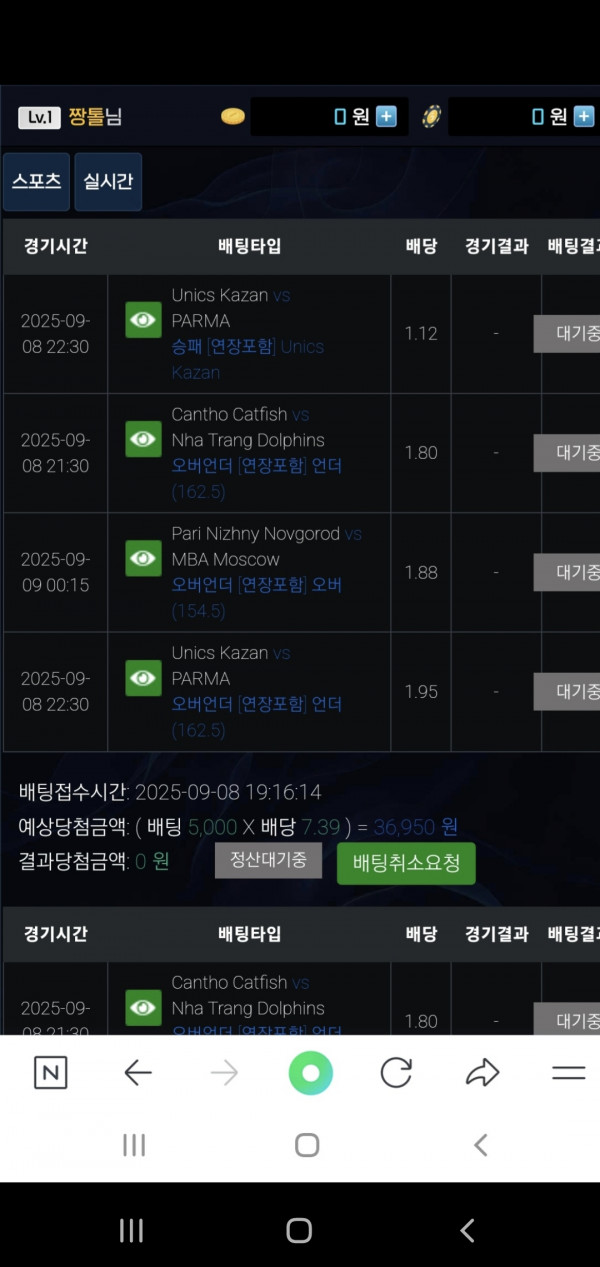The image size is (600, 1267).
Task: Open the Naver home button in browser bar
Action: [51, 1073]
